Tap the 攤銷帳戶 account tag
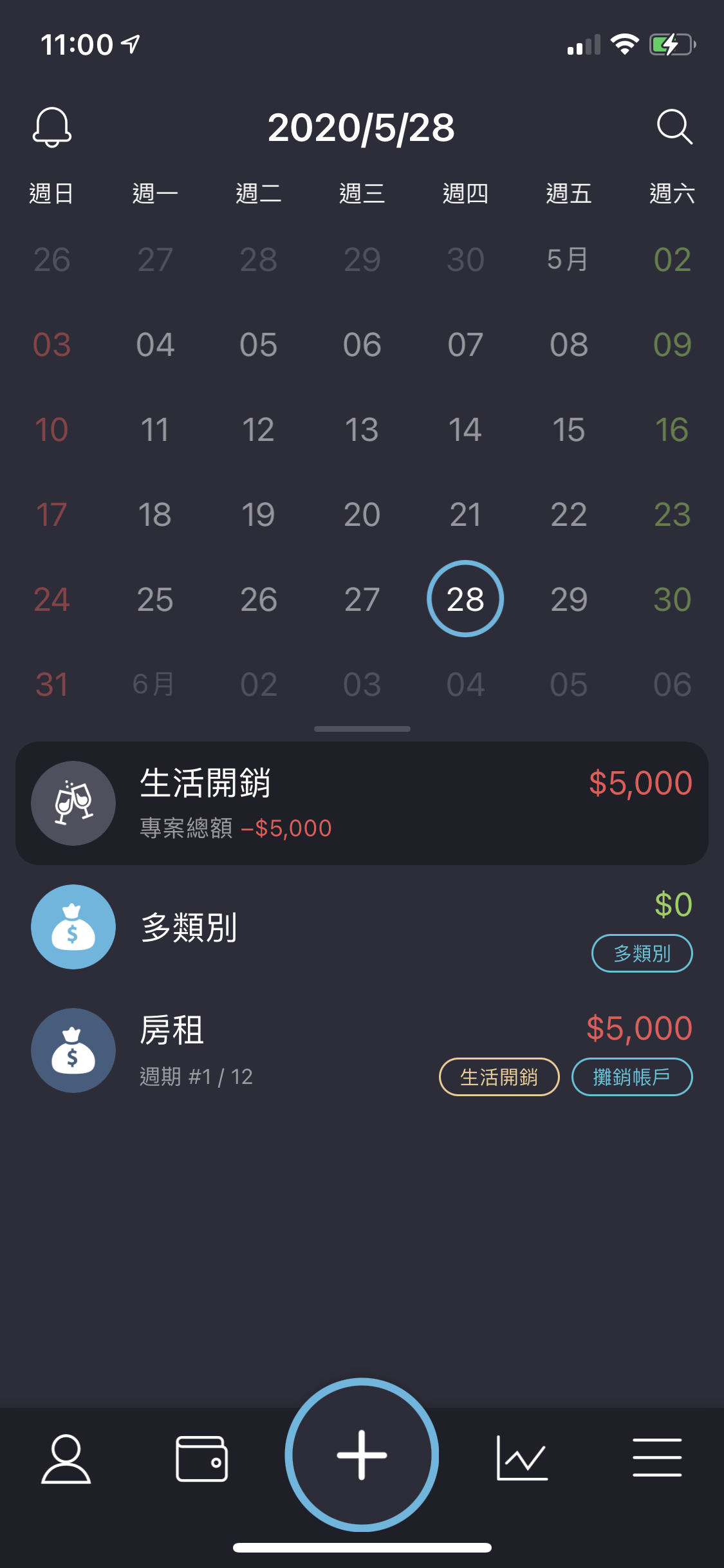This screenshot has width=724, height=1568. click(631, 1077)
